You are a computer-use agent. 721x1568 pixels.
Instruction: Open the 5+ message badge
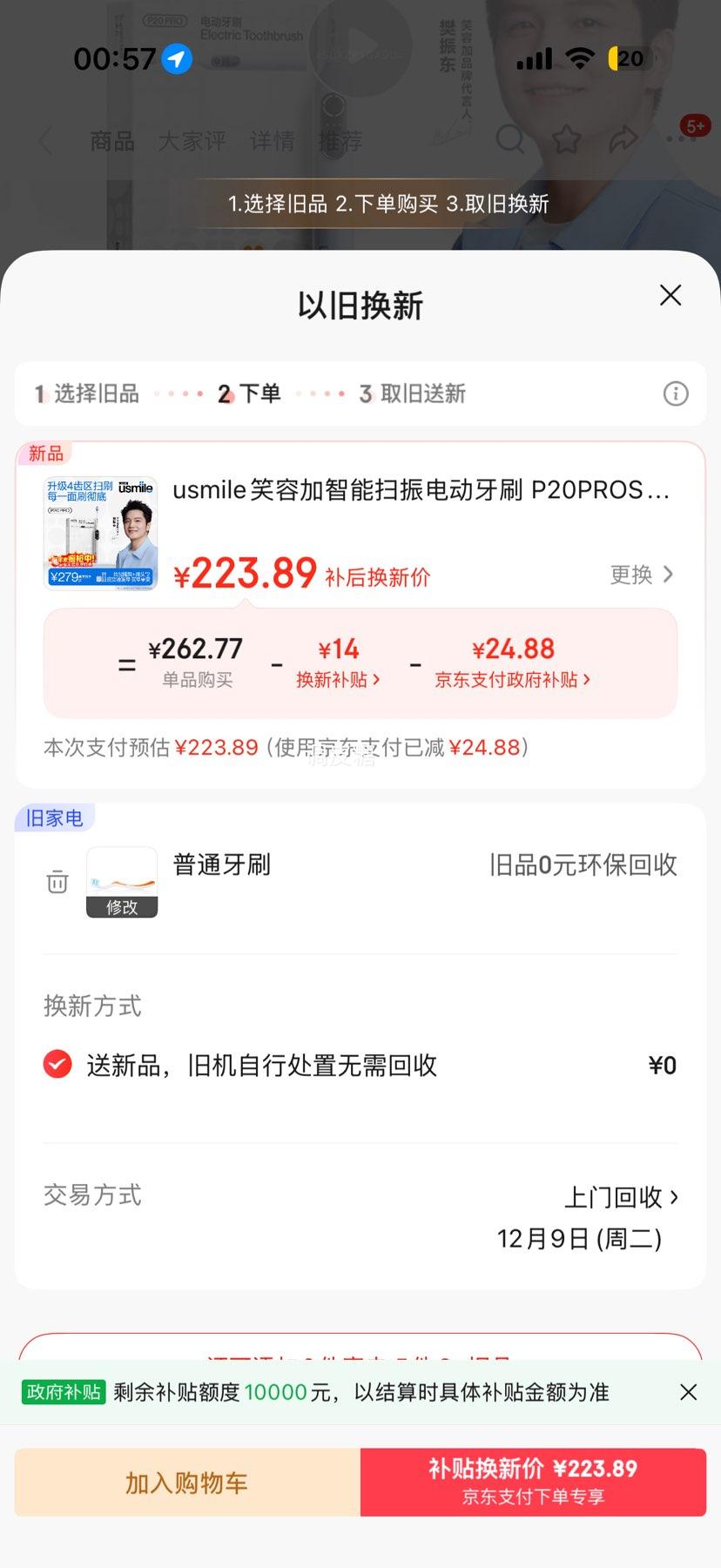[694, 125]
